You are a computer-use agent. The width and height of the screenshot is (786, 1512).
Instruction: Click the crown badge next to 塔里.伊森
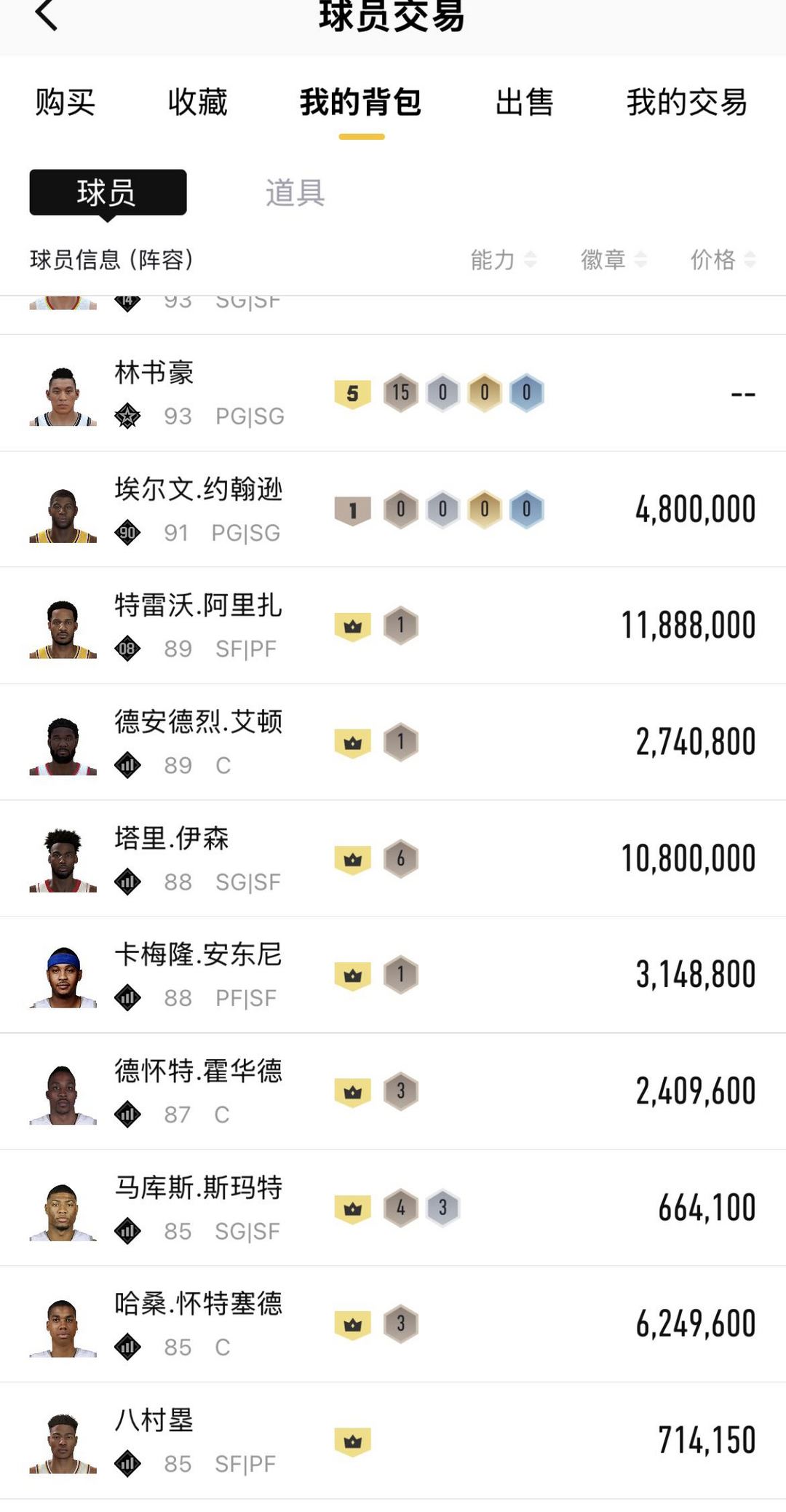[x=353, y=858]
